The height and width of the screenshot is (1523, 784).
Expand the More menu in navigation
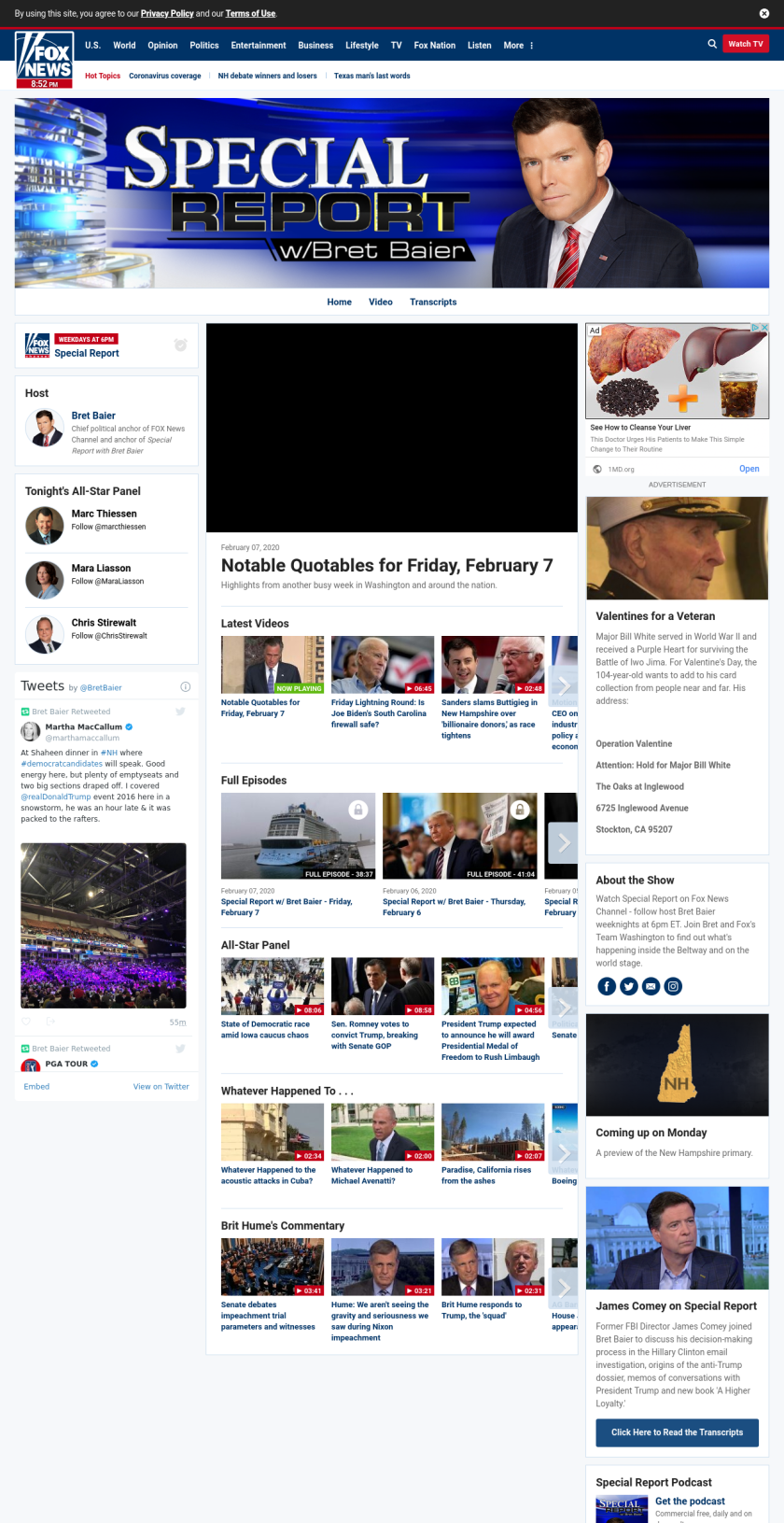[x=518, y=45]
